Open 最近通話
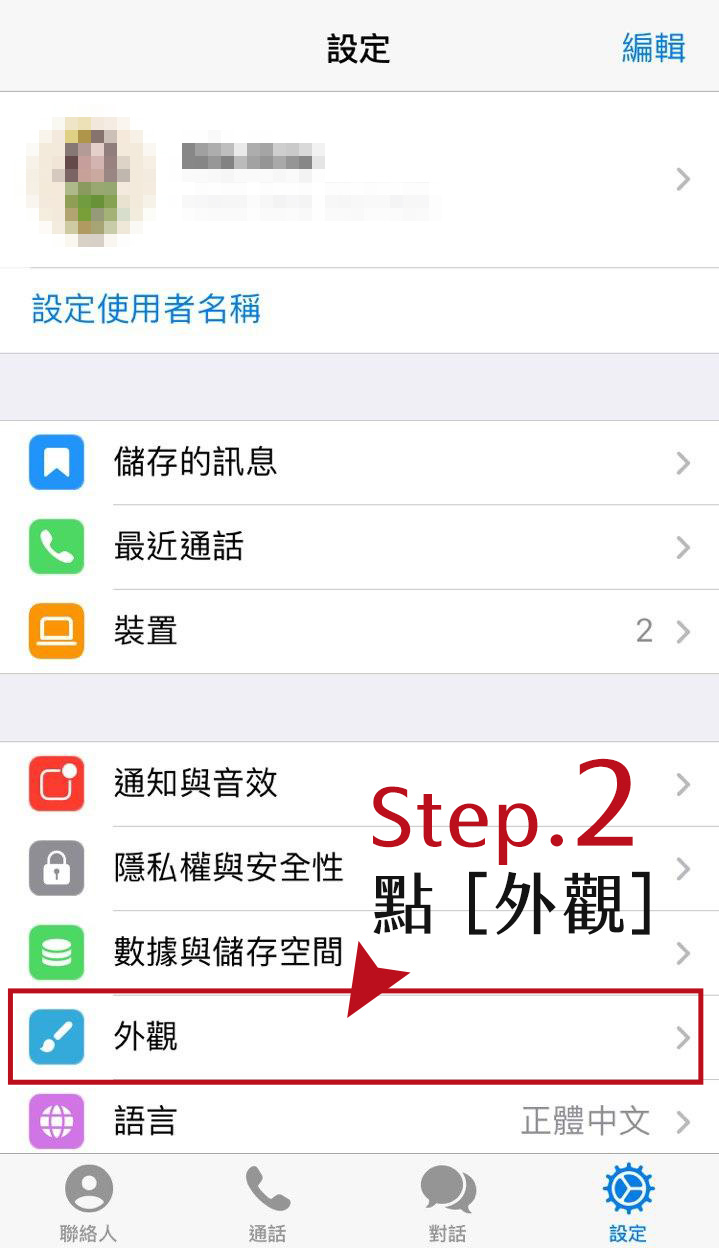719x1248 pixels. coord(359,547)
